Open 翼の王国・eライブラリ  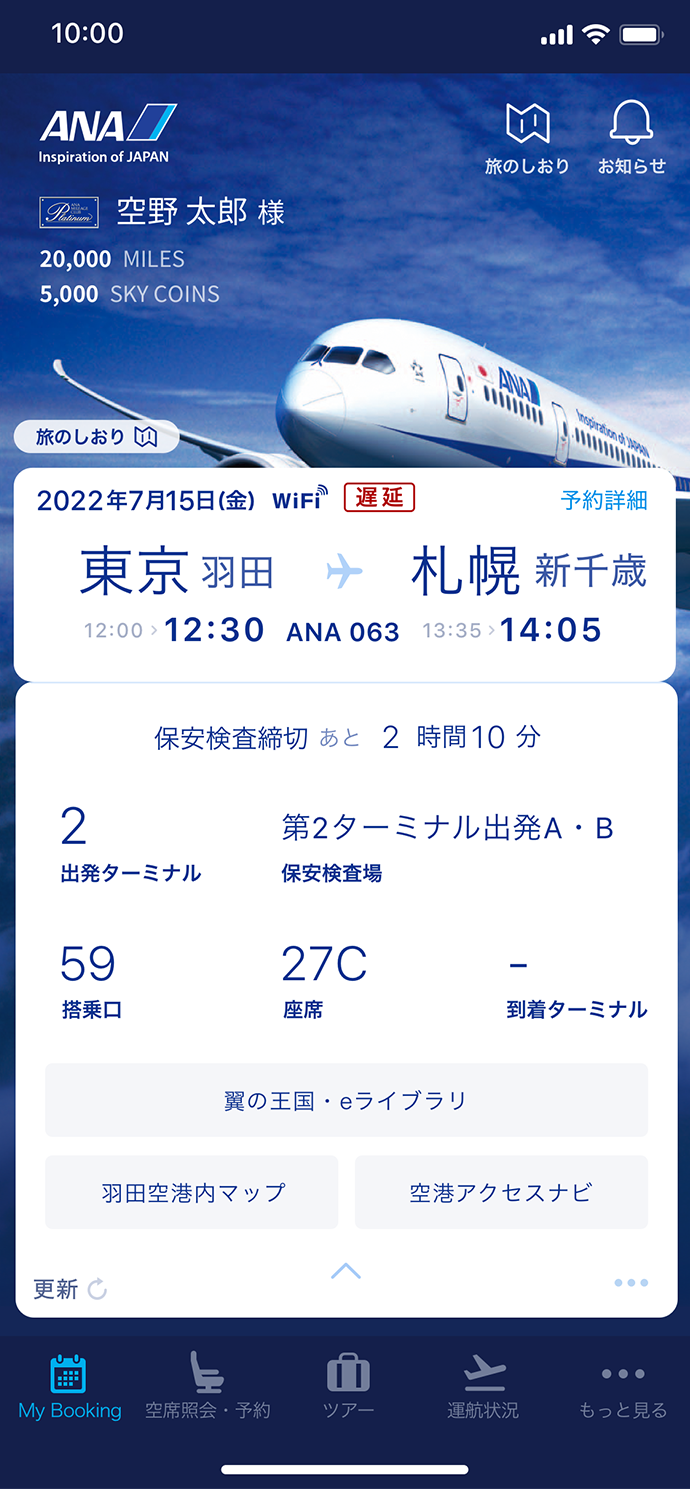(346, 1100)
